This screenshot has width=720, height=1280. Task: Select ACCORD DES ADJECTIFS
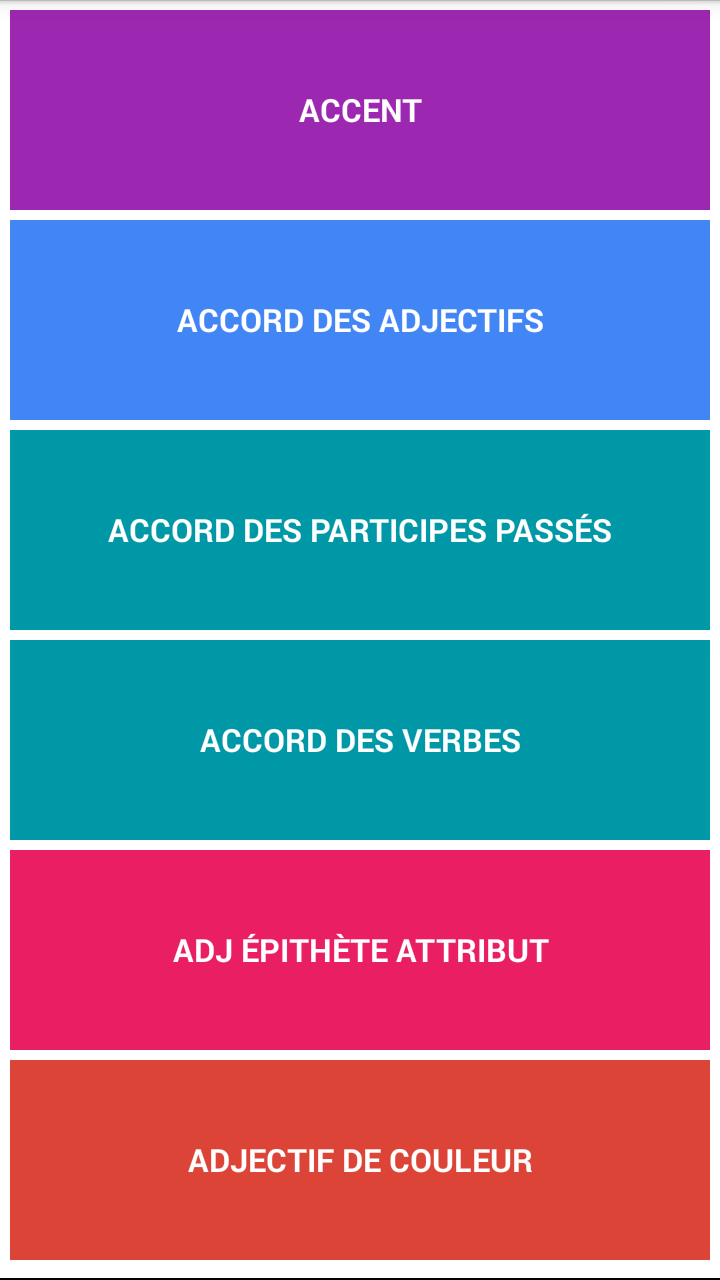360,320
